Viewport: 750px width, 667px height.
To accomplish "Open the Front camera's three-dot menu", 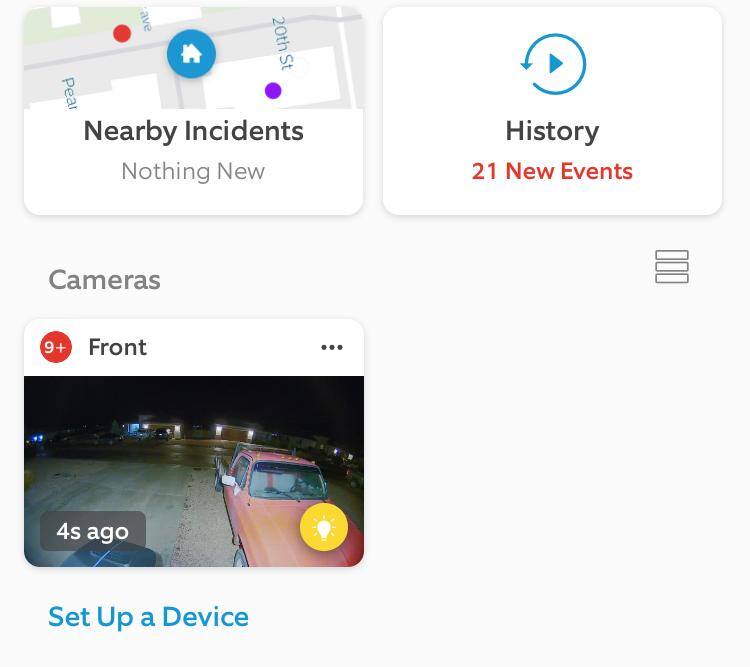I will click(x=332, y=347).
